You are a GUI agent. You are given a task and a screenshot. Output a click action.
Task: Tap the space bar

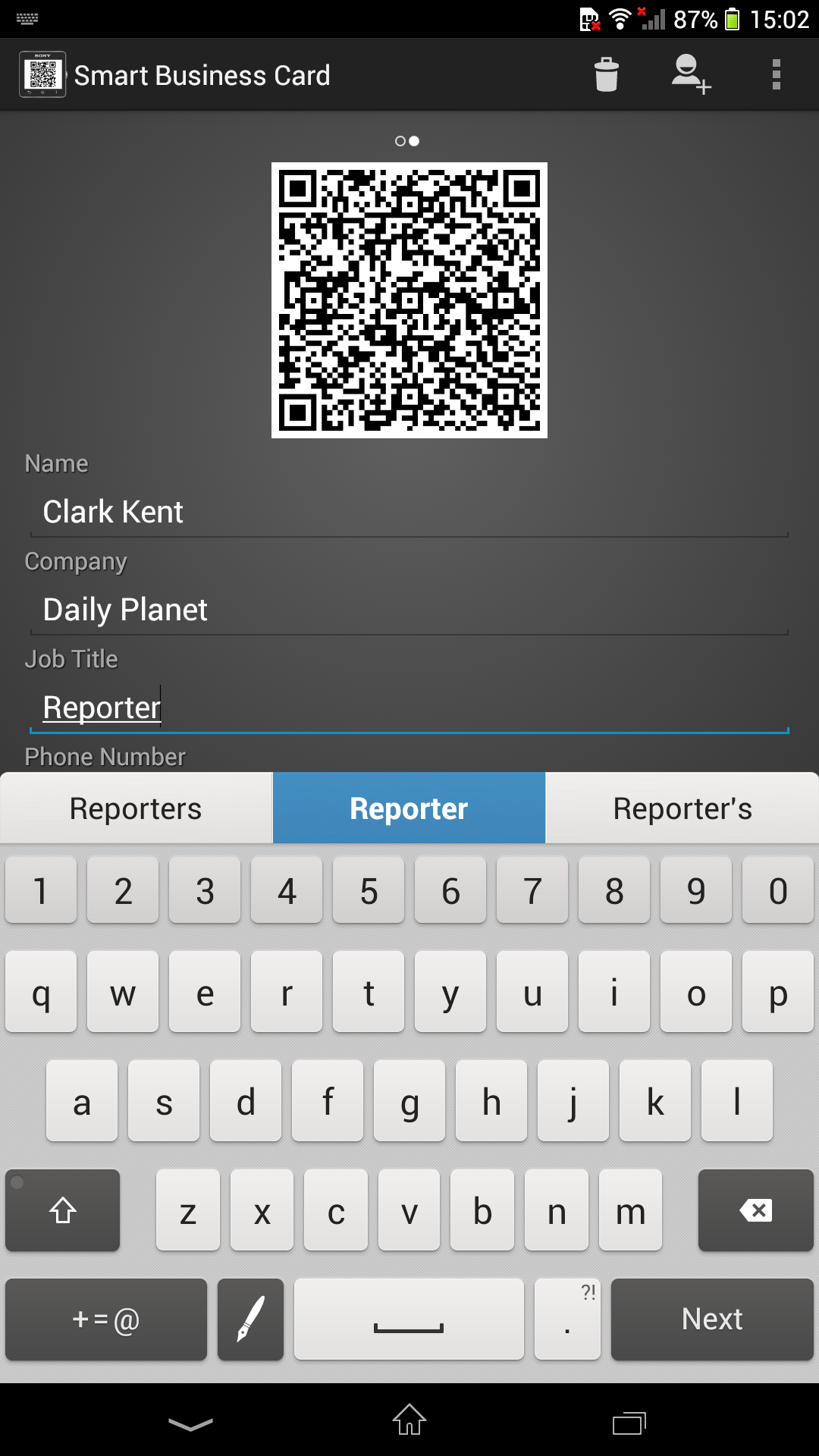point(409,1319)
